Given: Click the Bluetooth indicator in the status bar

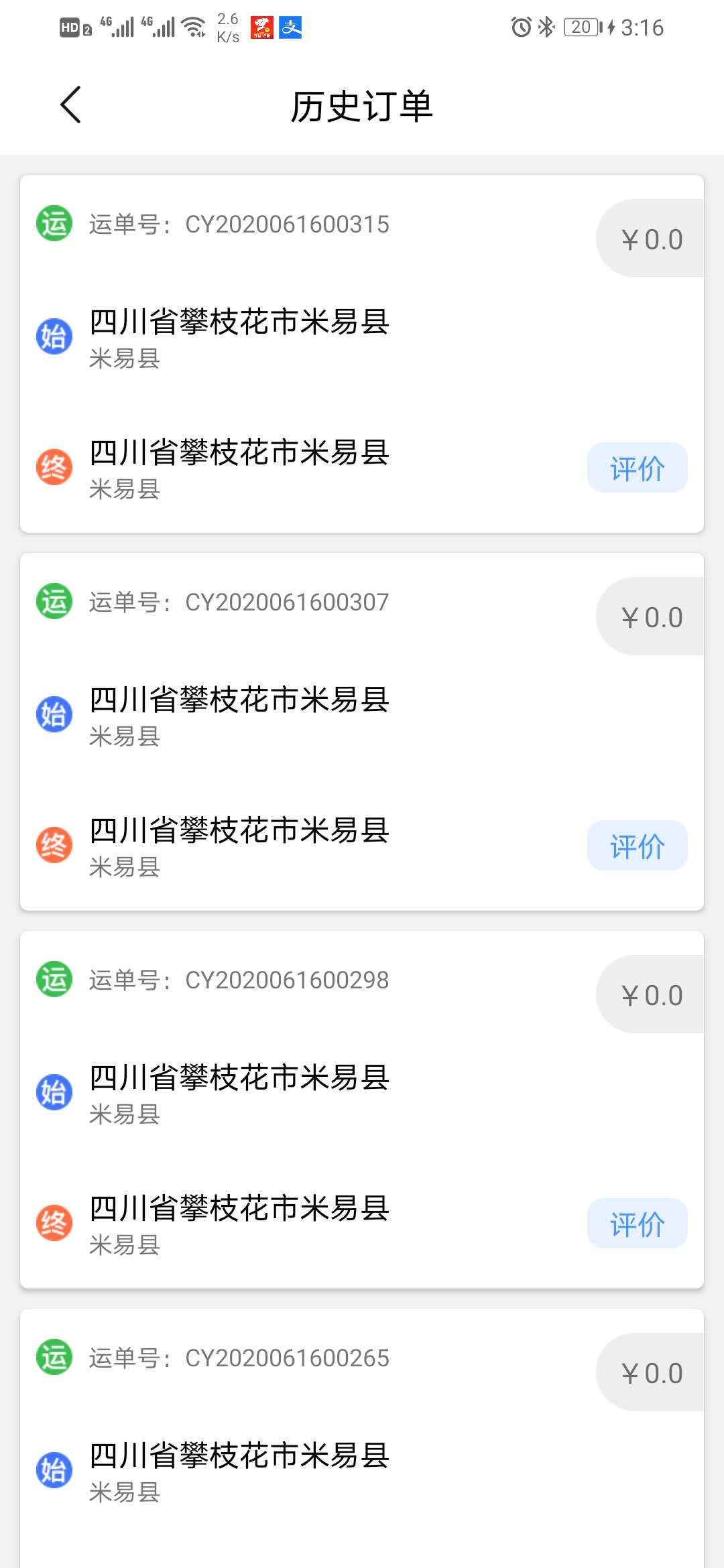Looking at the screenshot, I should [x=546, y=27].
